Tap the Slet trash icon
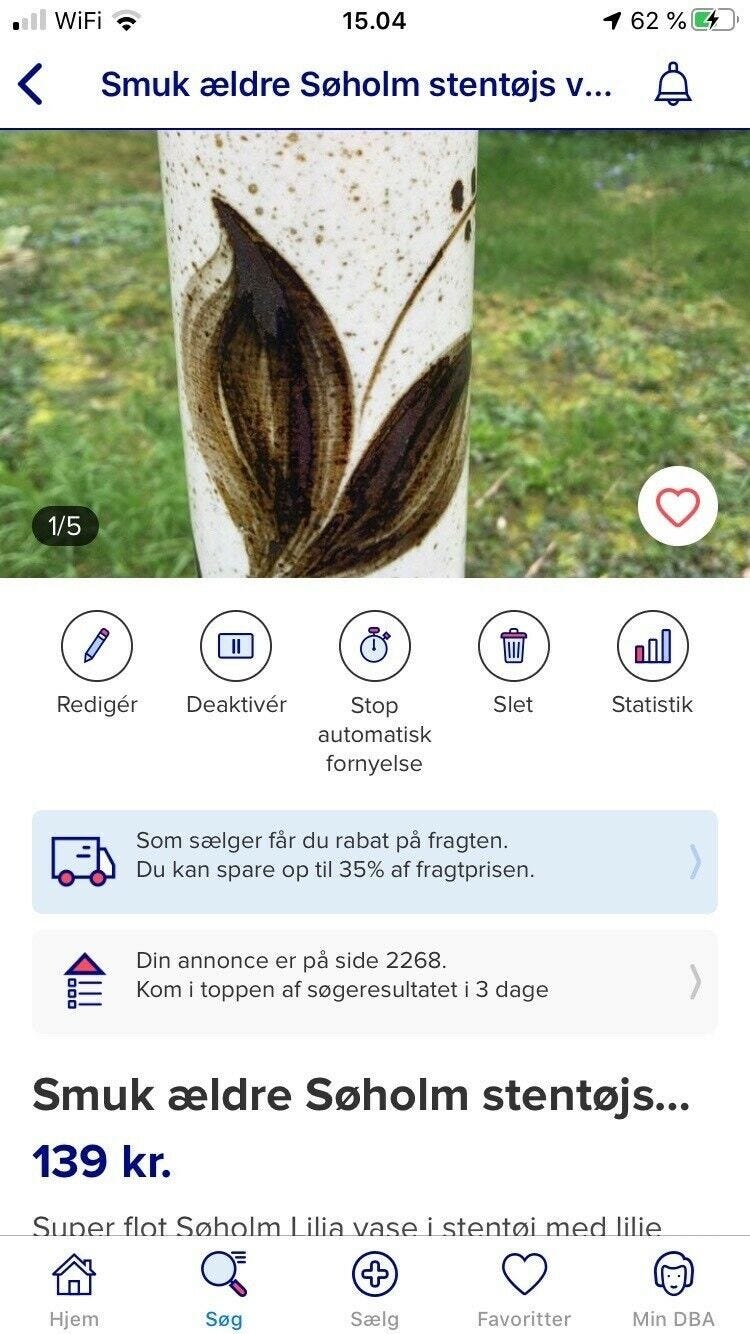The image size is (750, 1334). click(513, 645)
